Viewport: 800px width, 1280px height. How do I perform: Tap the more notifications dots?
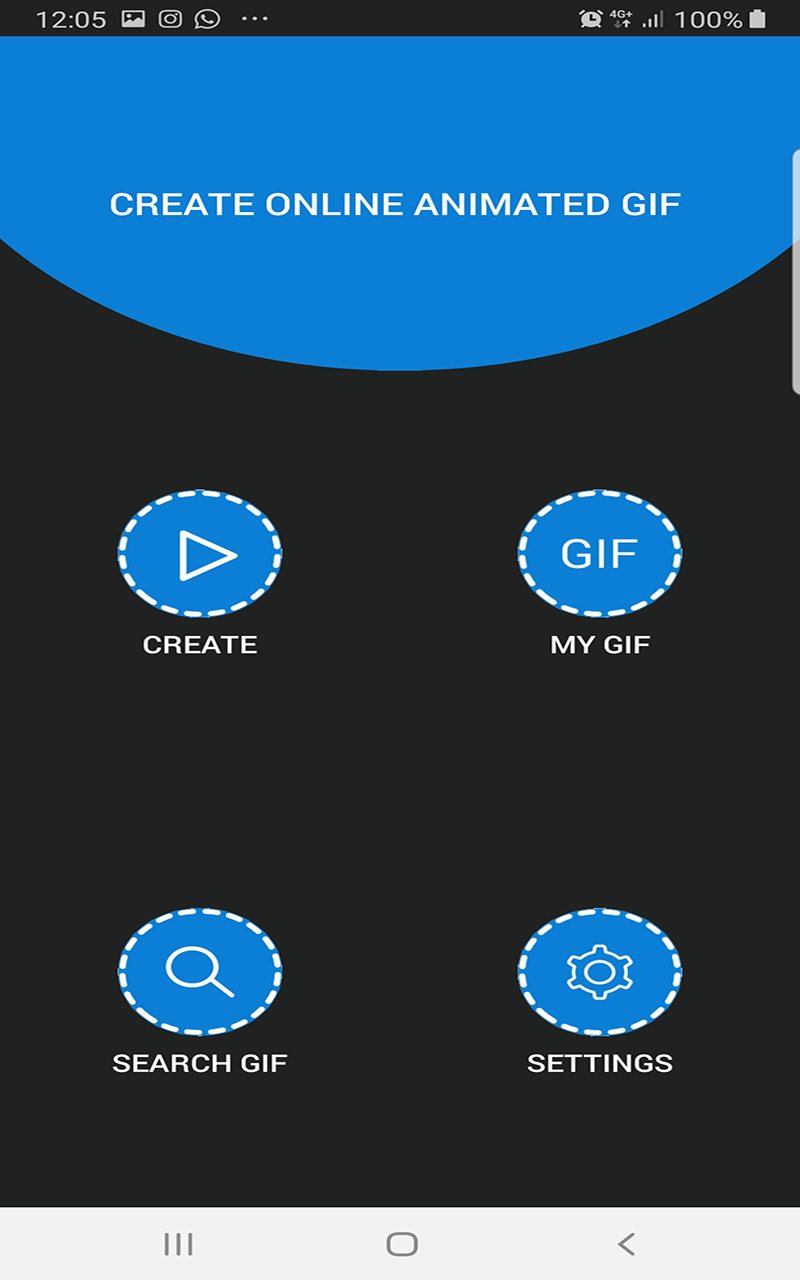pyautogui.click(x=253, y=18)
